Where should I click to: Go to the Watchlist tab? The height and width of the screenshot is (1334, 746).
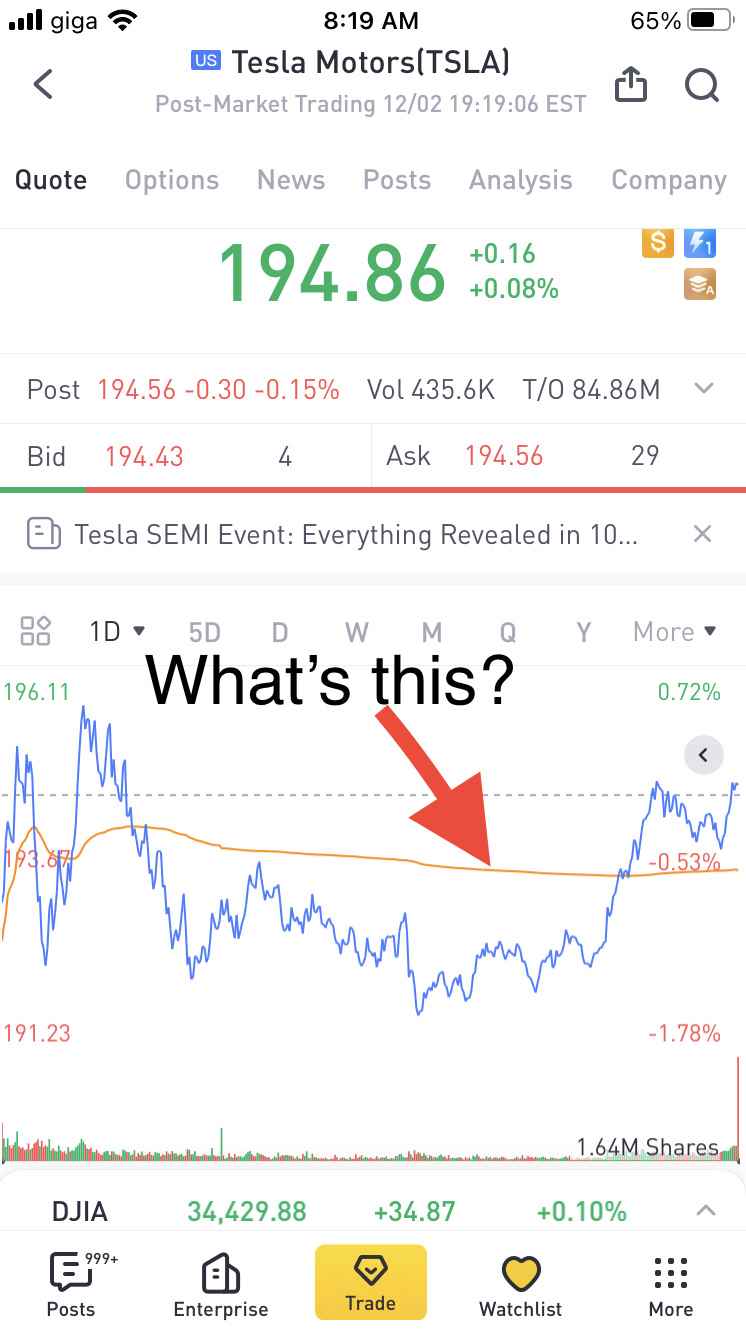click(520, 1285)
